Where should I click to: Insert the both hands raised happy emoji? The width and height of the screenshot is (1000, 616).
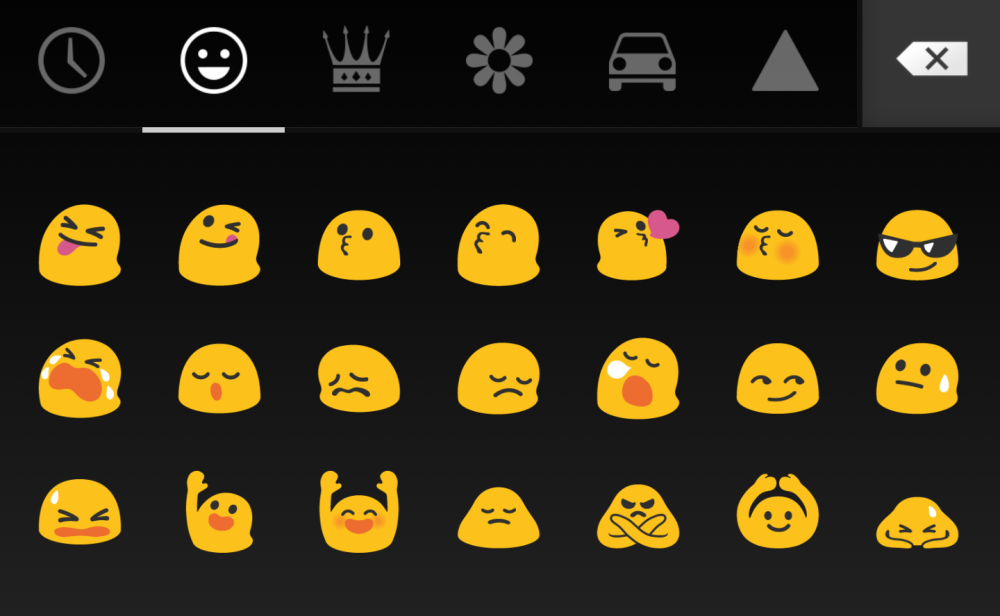pyautogui.click(x=359, y=512)
